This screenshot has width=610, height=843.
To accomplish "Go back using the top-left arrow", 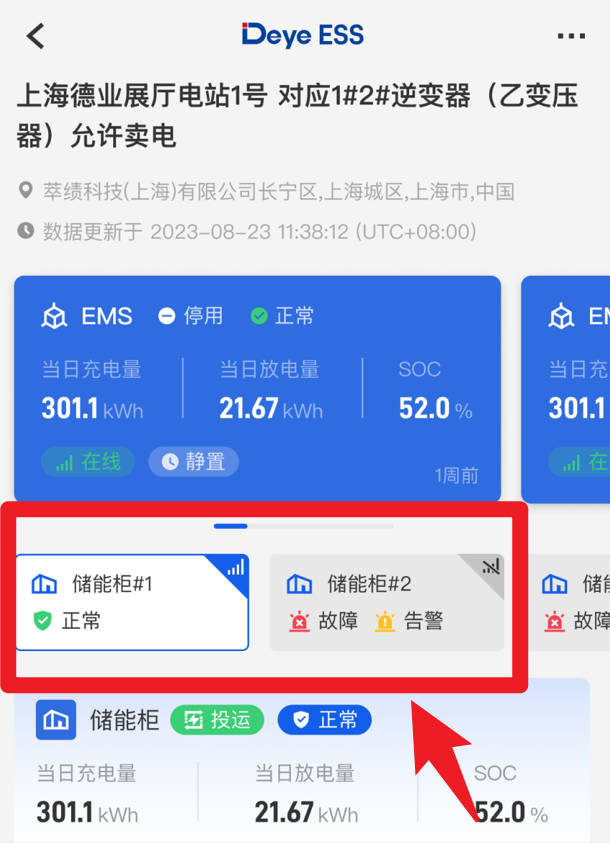I will tap(36, 36).
